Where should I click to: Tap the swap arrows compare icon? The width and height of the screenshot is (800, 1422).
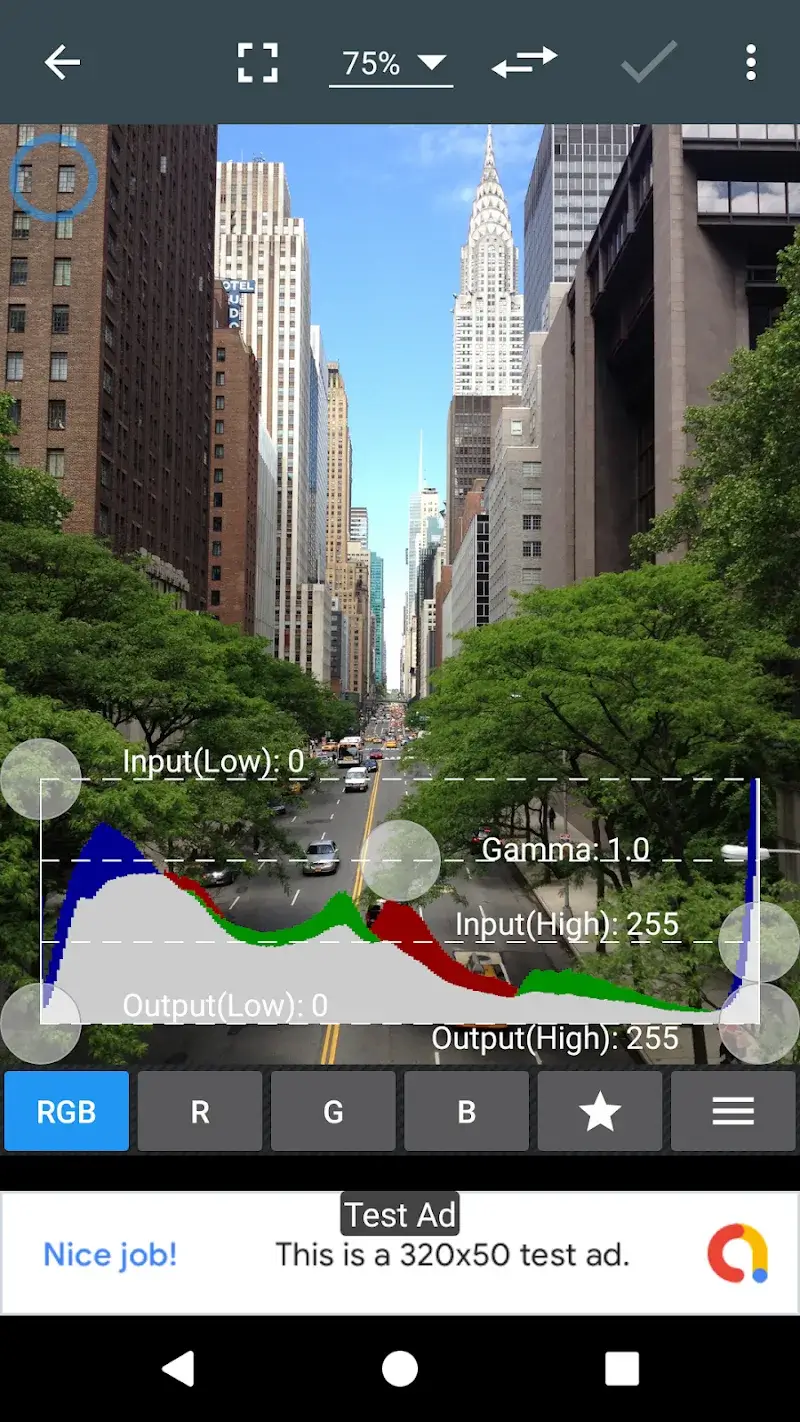[x=524, y=62]
